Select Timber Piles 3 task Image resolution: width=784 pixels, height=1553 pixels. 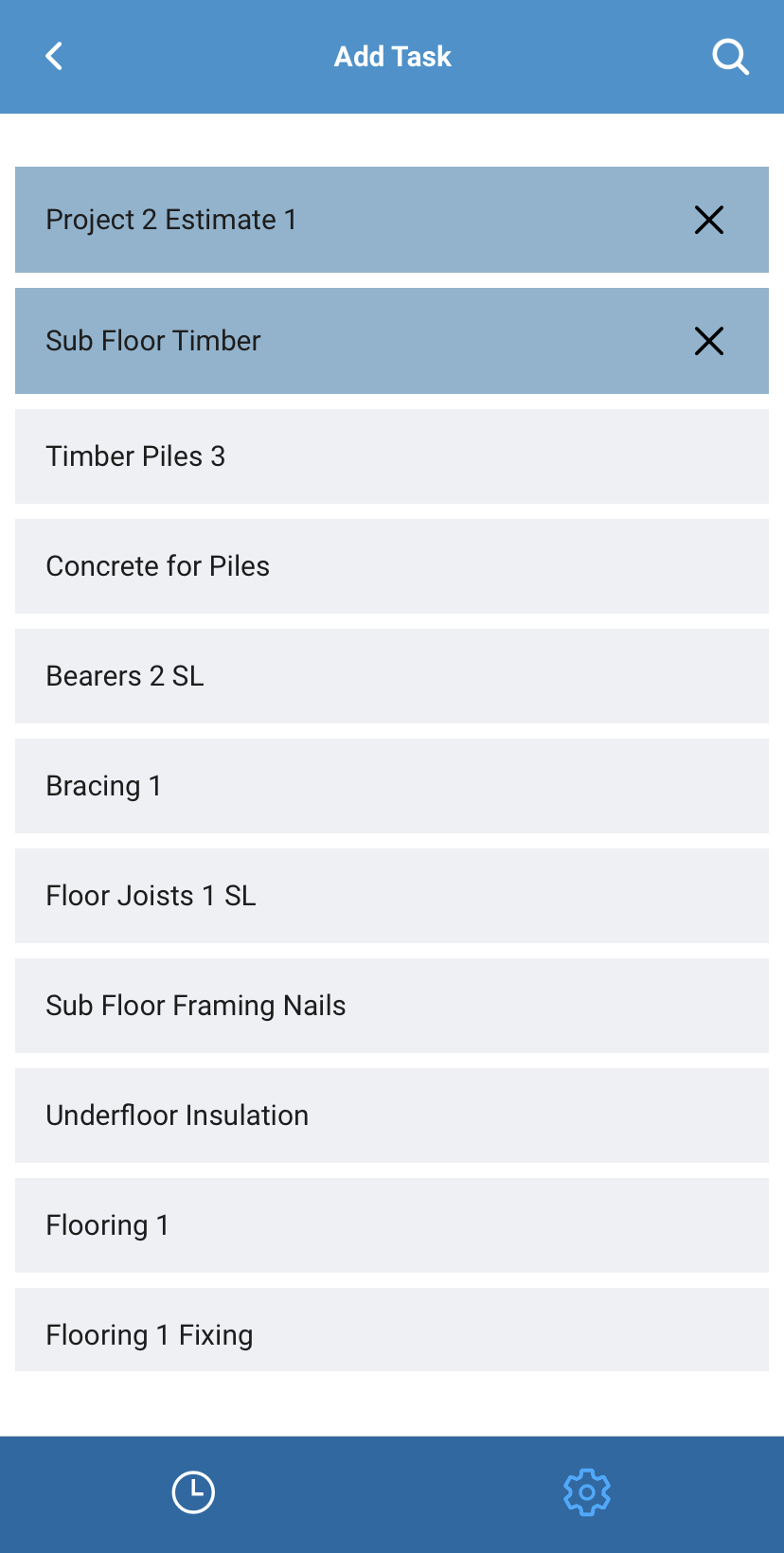tap(392, 456)
